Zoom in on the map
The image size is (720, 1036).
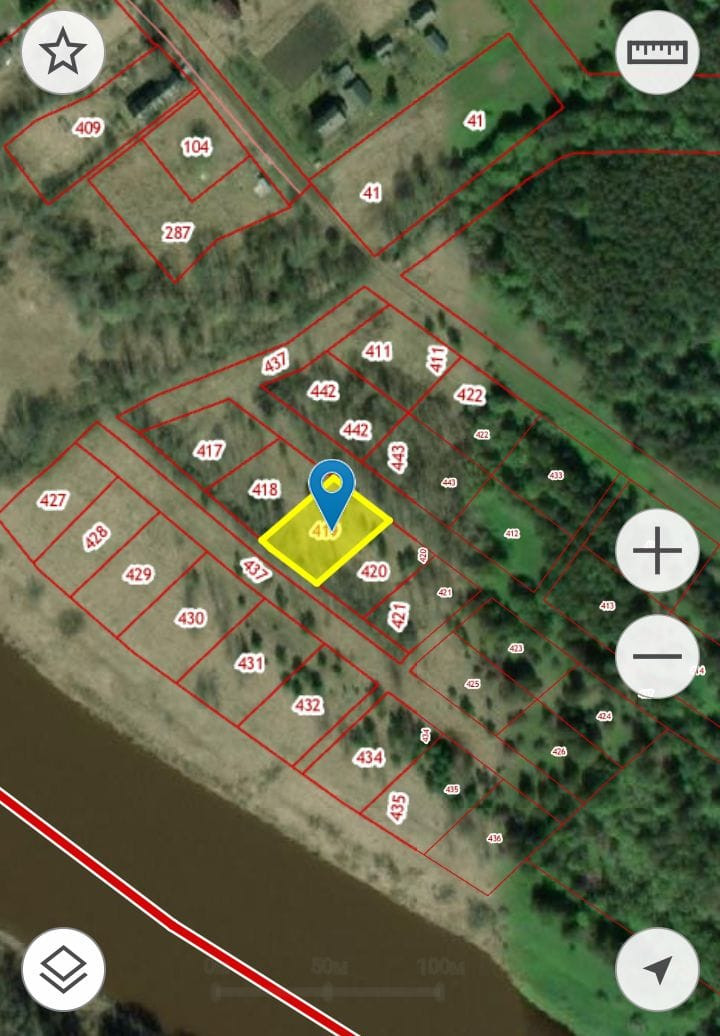point(657,551)
